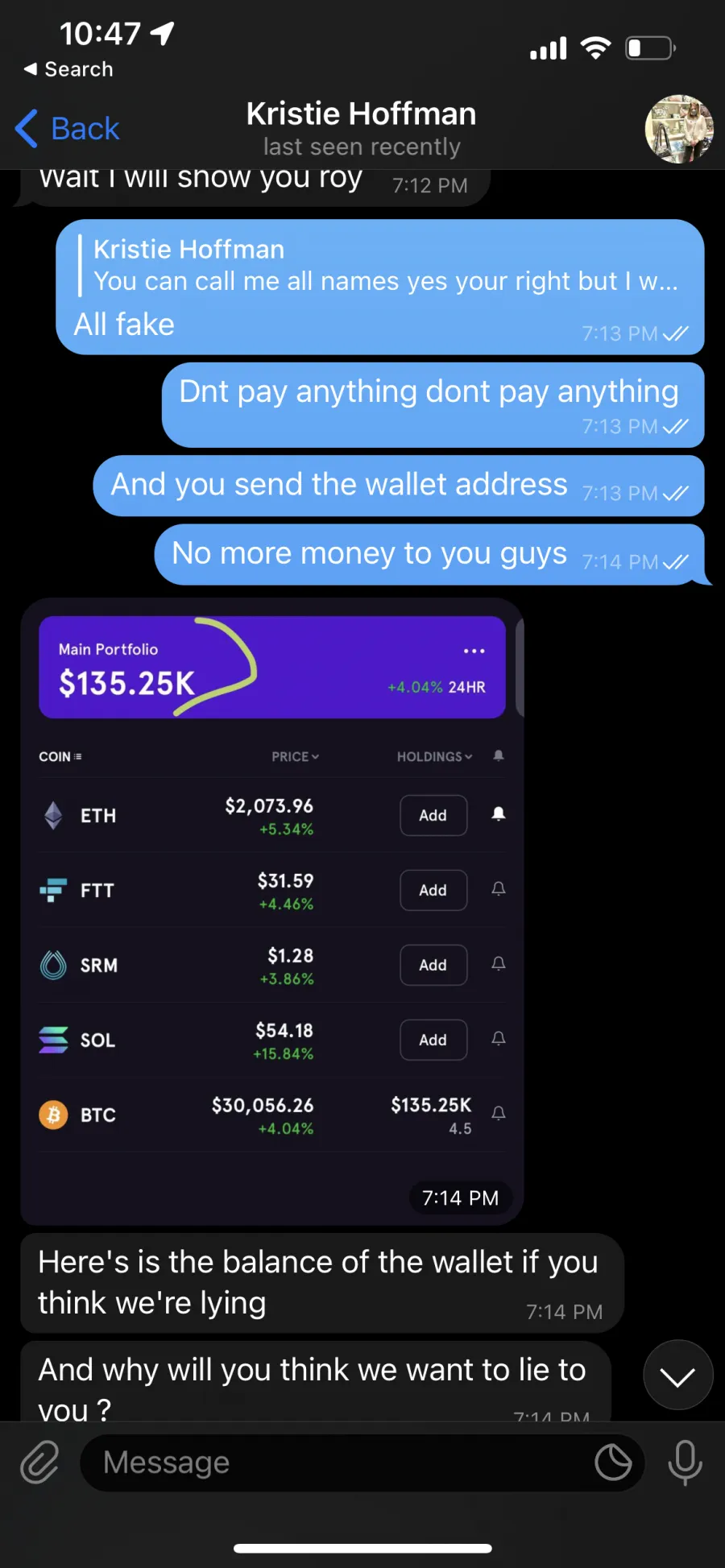Image resolution: width=725 pixels, height=1568 pixels.
Task: Return to Search via status bar link
Action: (x=69, y=69)
